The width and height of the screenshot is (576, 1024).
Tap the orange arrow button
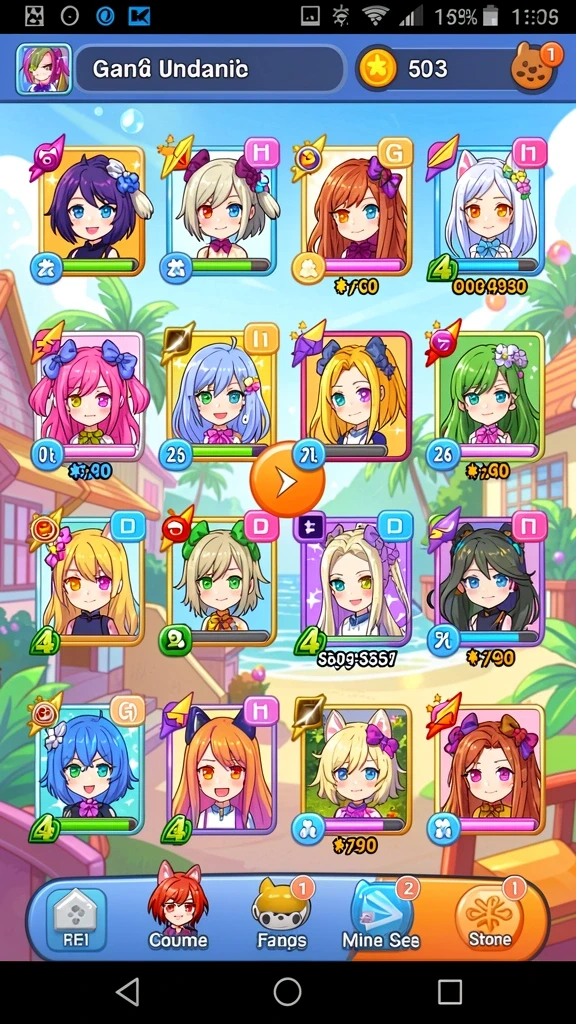[x=287, y=481]
